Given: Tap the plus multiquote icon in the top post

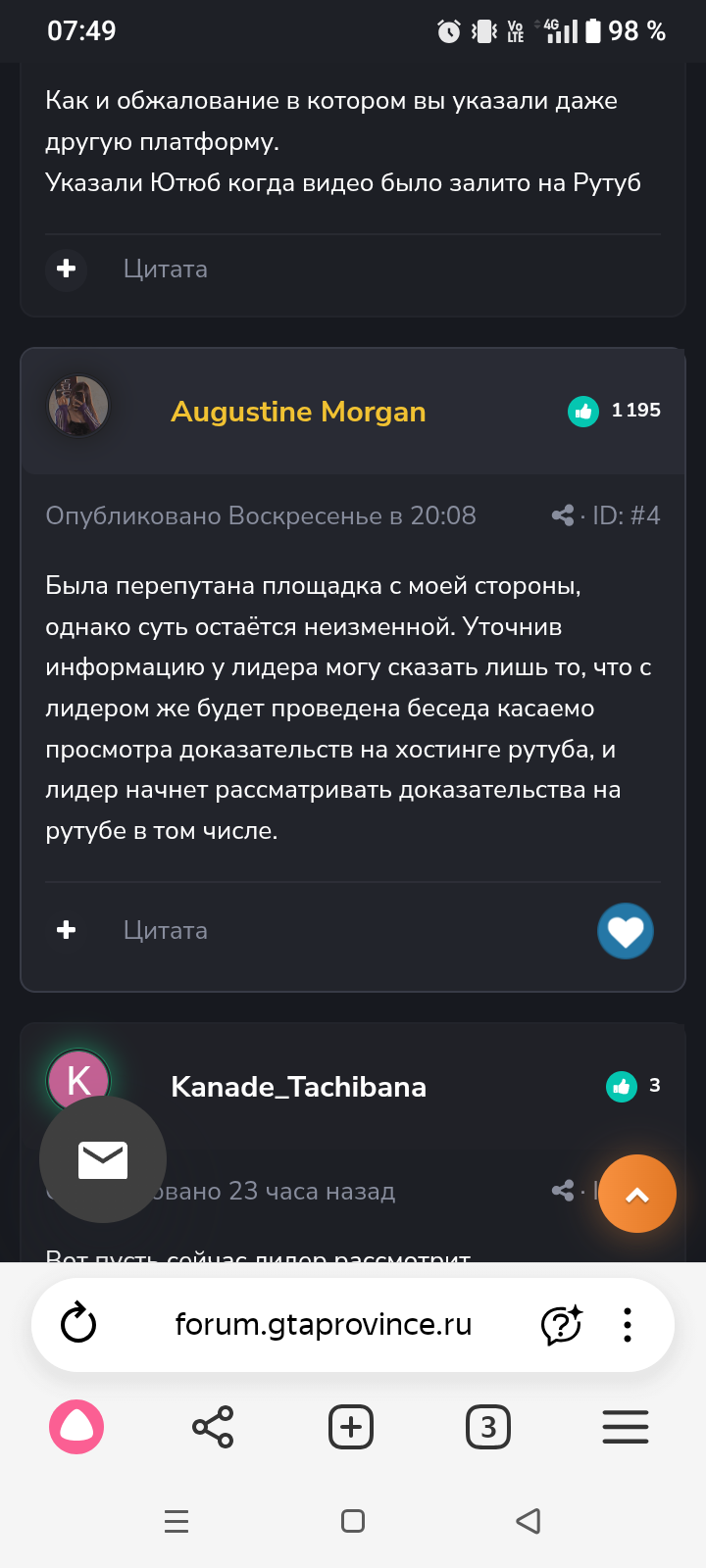Looking at the screenshot, I should (x=67, y=269).
